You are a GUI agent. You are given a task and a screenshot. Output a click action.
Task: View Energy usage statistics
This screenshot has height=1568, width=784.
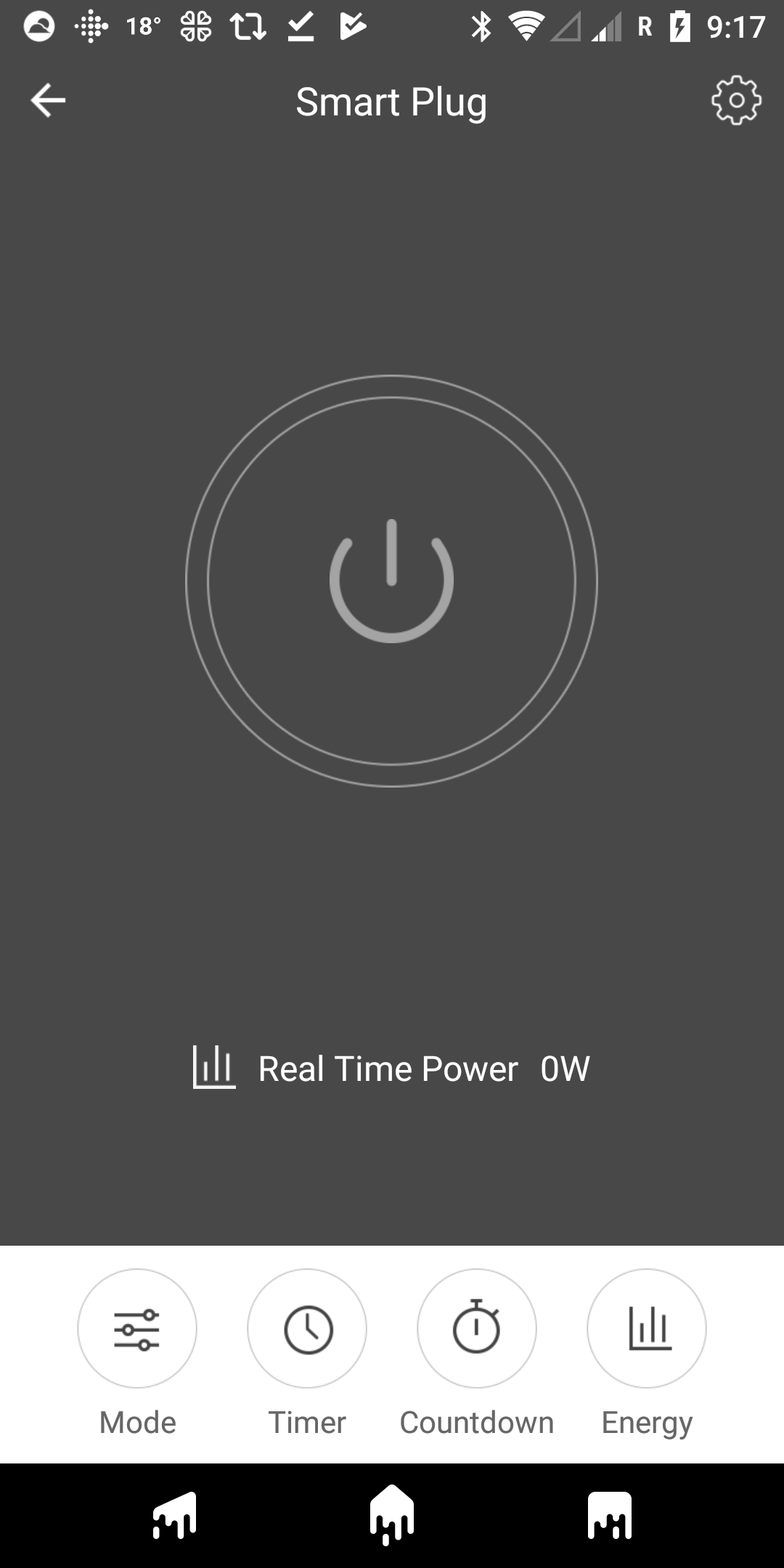point(647,1328)
